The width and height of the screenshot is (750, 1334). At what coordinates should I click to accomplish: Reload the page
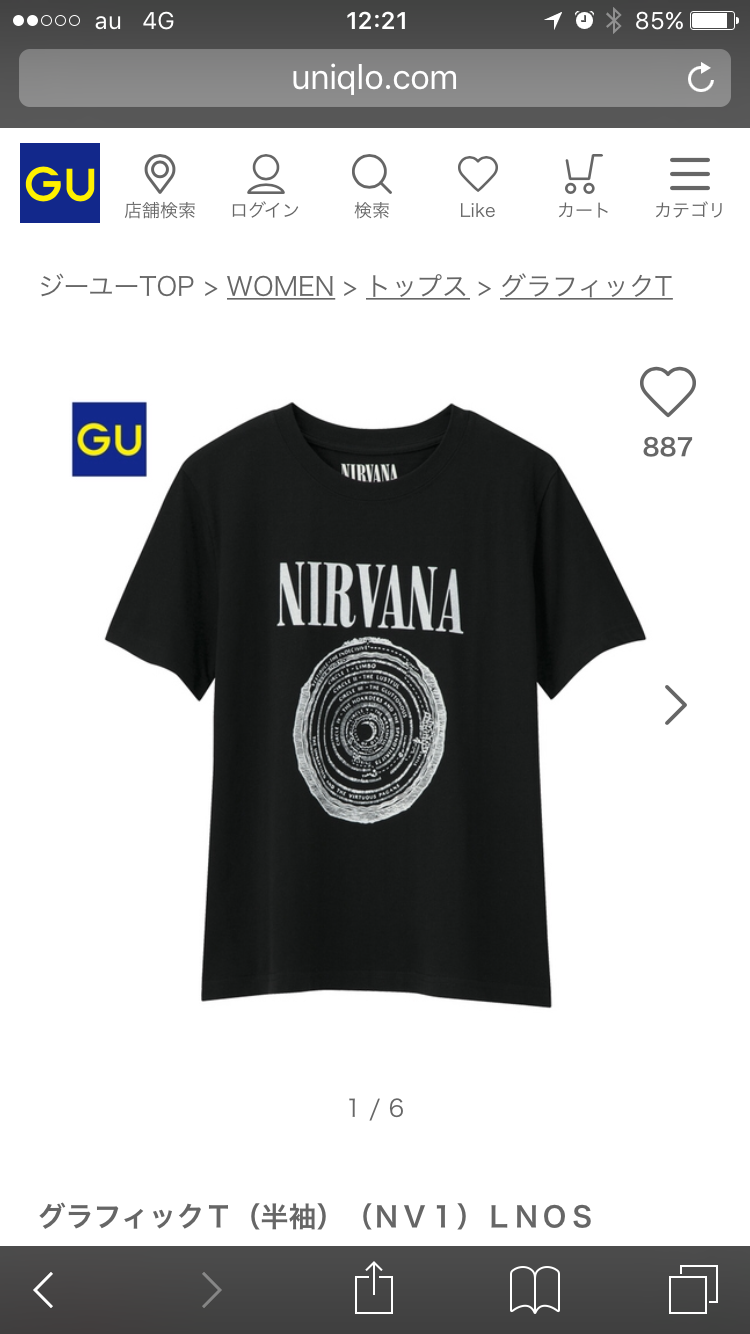701,78
